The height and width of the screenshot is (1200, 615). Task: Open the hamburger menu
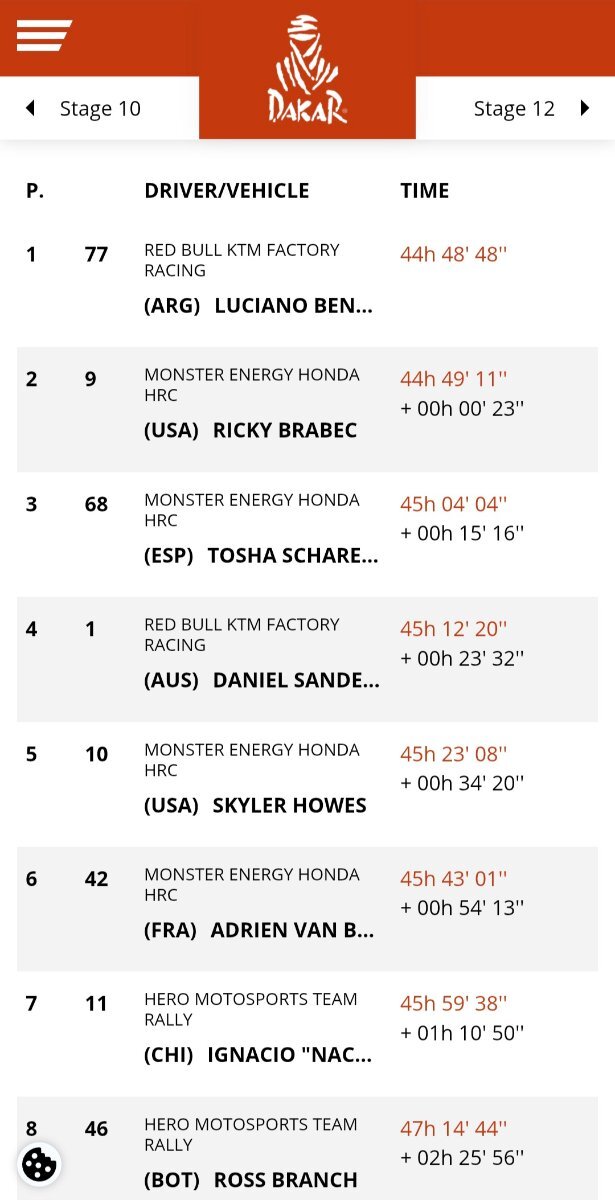pyautogui.click(x=44, y=35)
